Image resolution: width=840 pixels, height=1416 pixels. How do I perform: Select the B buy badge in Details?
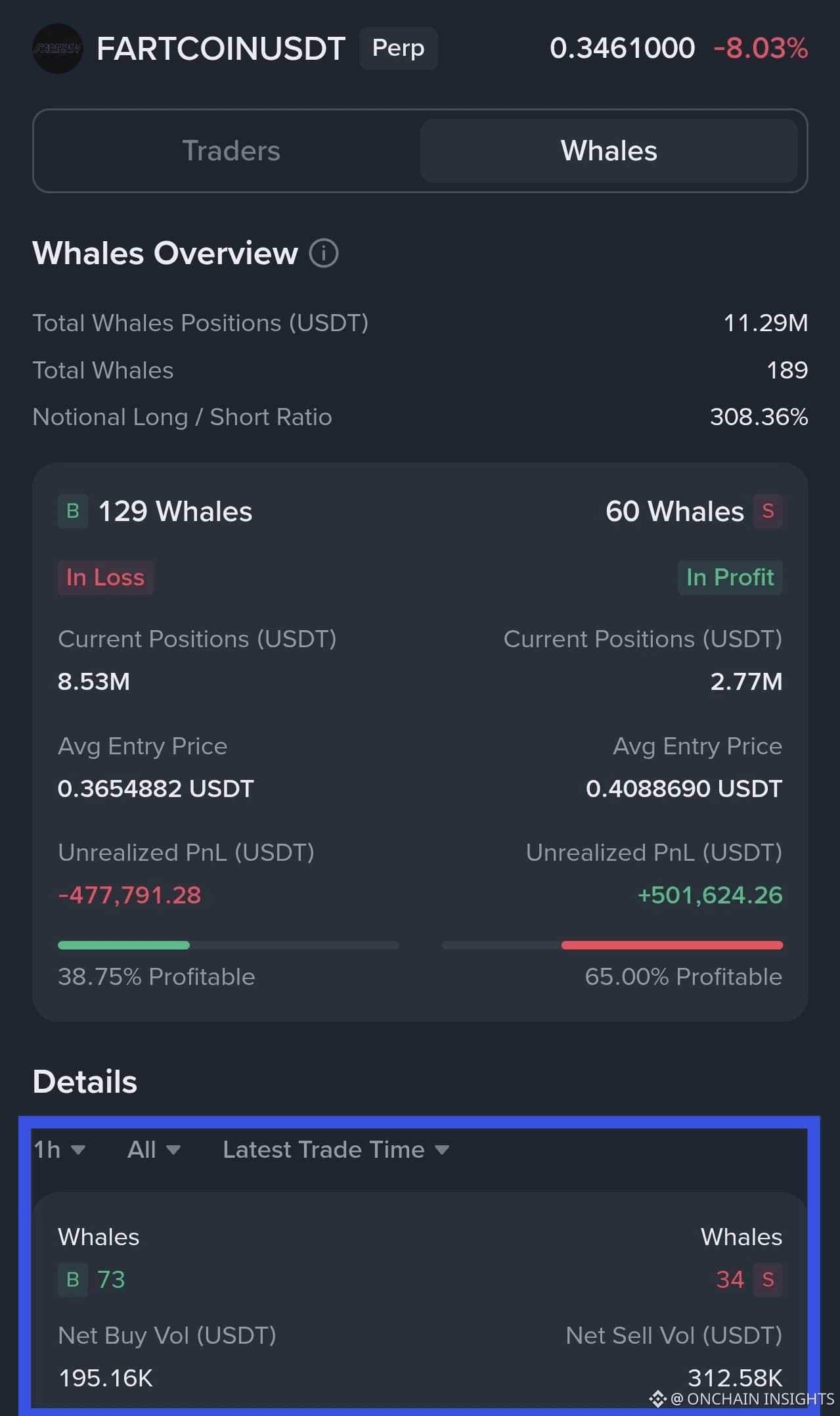click(72, 1279)
